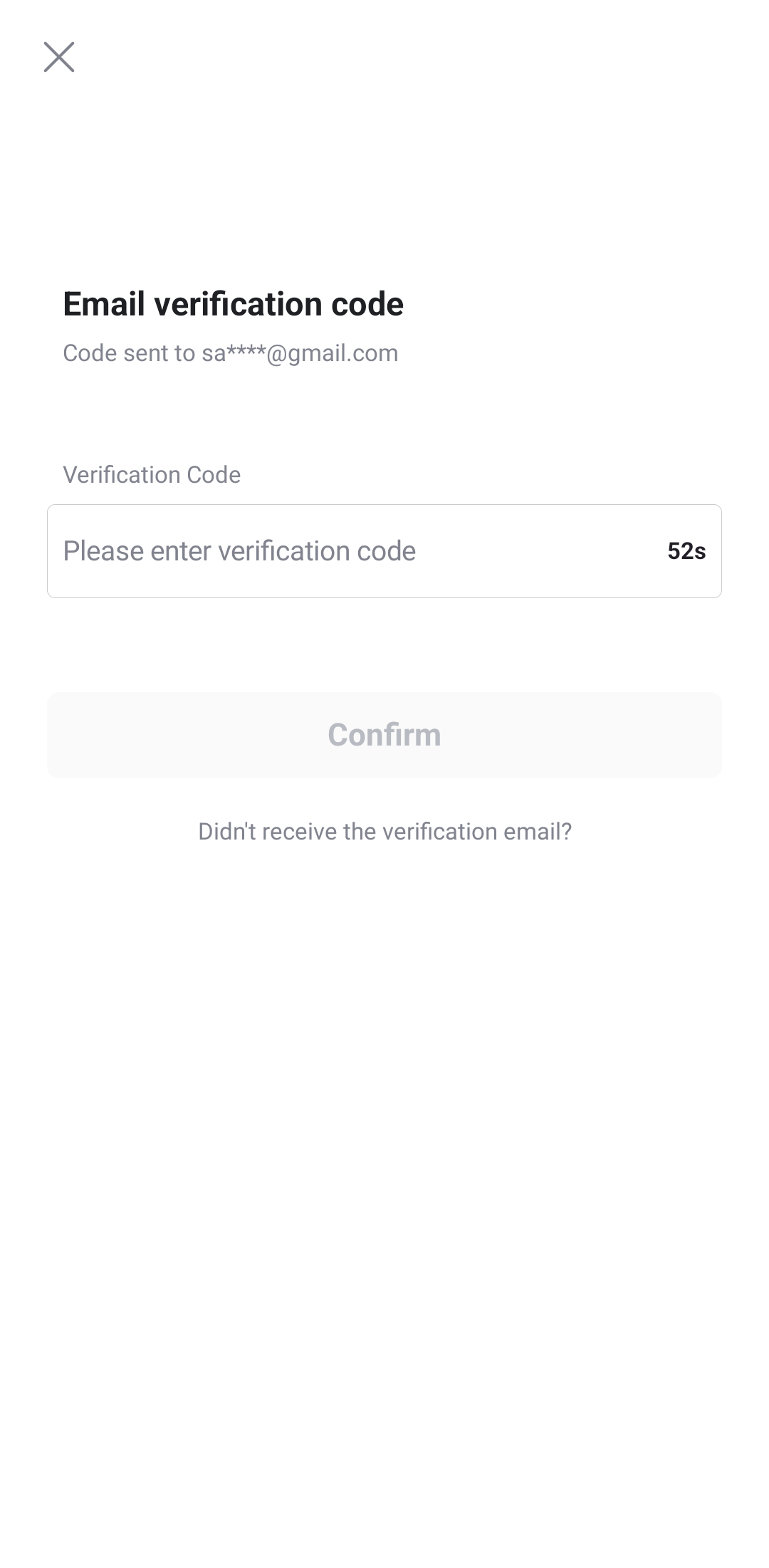This screenshot has width=769, height=1568.
Task: Tap the verification code input field
Action: (384, 551)
